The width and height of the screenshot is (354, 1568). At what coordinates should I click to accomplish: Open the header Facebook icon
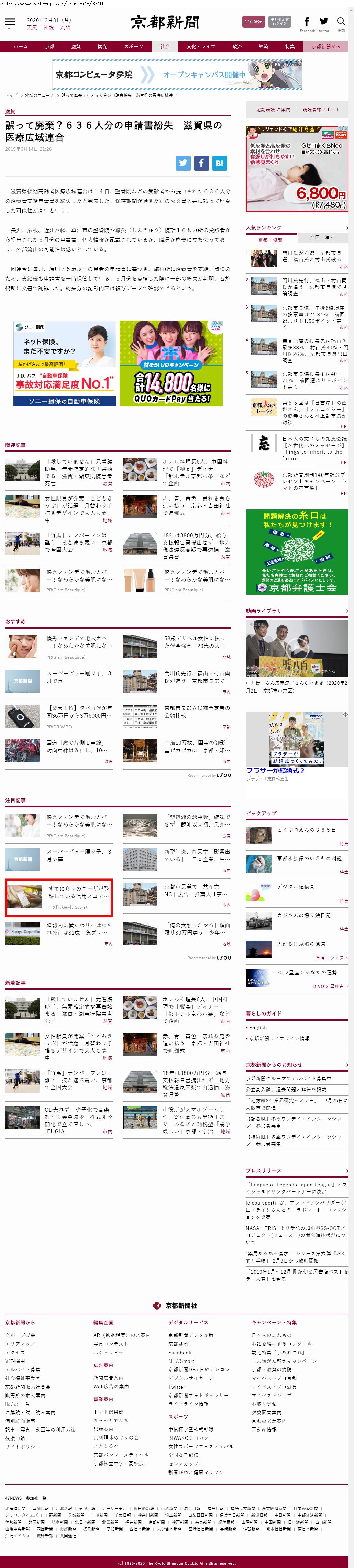(x=307, y=21)
